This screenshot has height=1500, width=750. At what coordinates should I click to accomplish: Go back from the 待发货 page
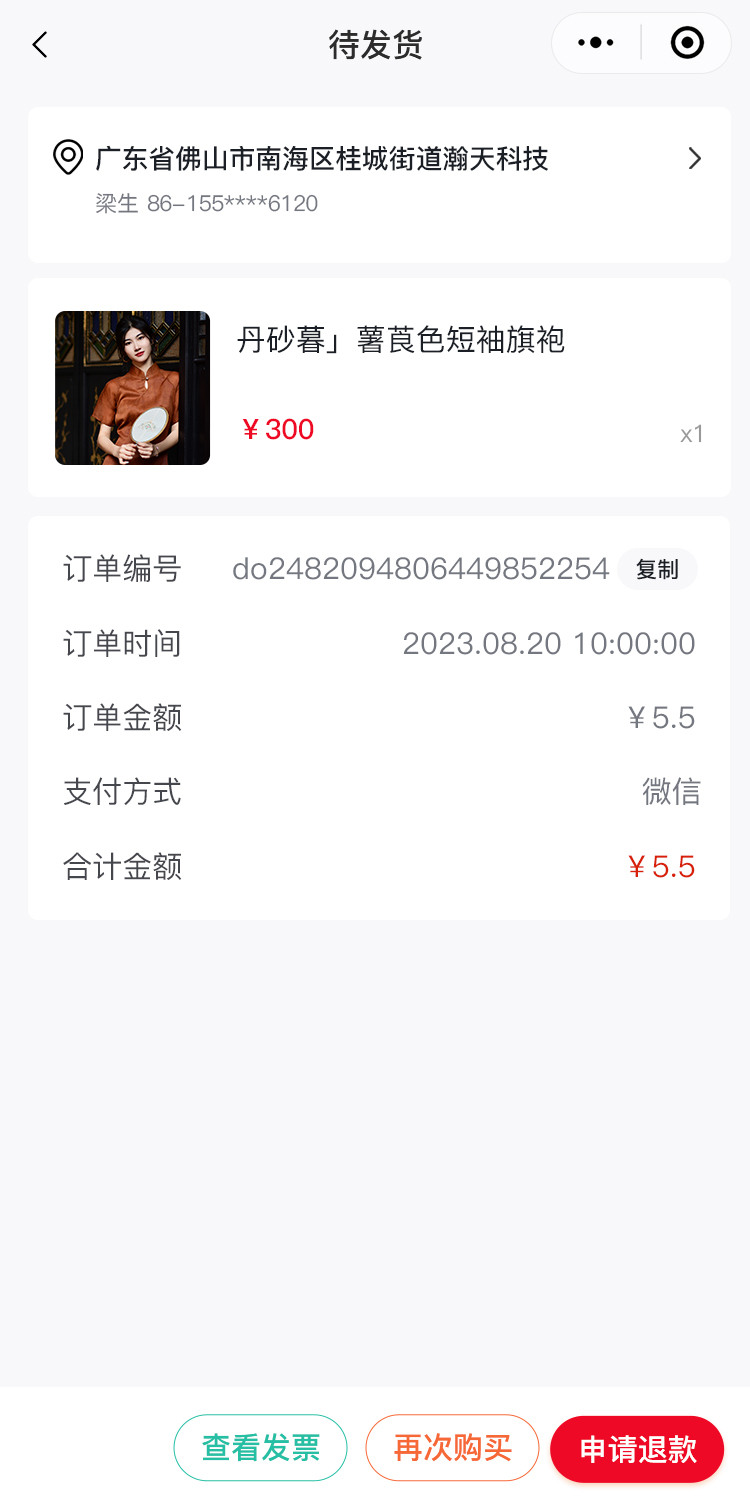click(x=40, y=45)
